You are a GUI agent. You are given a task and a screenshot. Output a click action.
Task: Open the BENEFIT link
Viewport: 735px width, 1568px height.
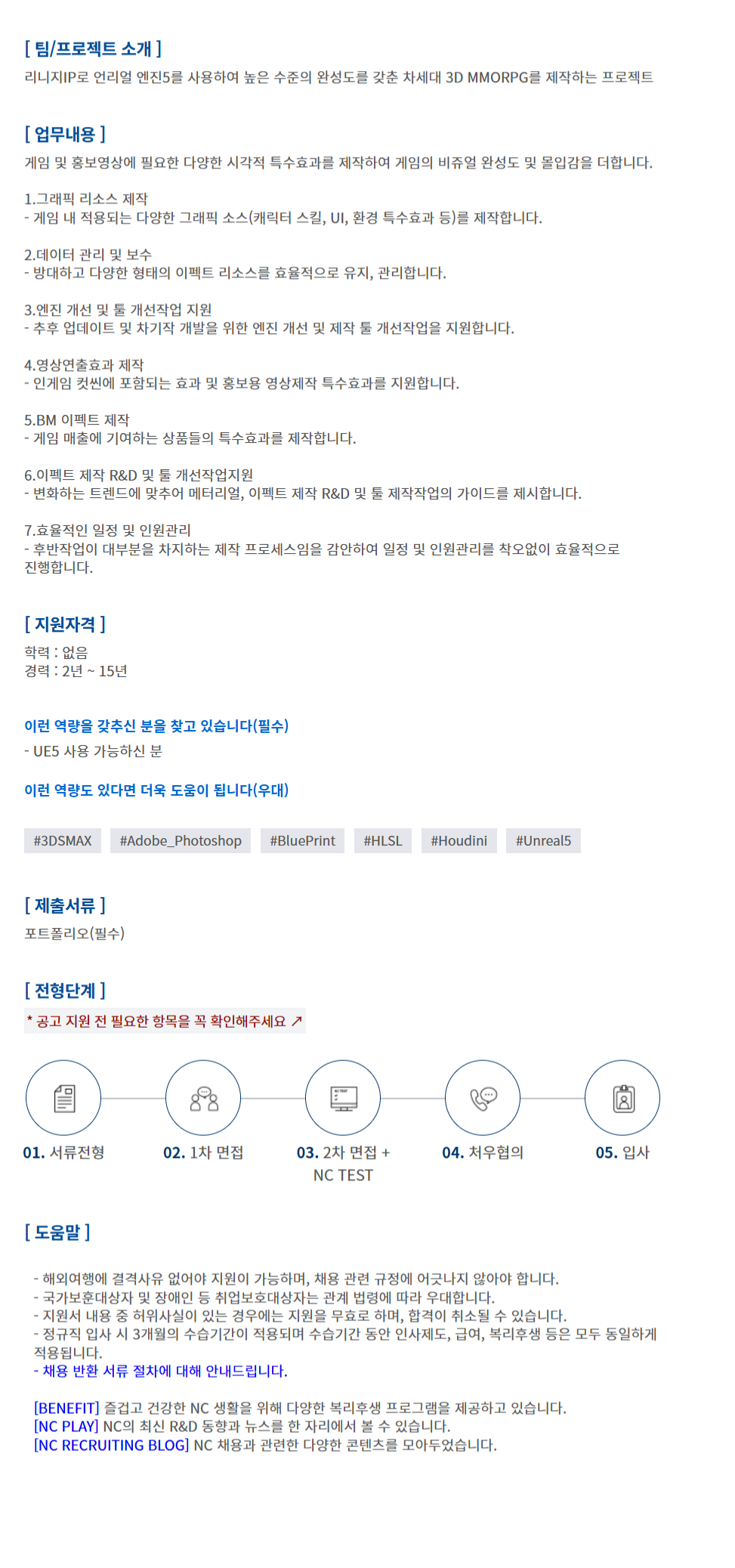pos(66,1408)
